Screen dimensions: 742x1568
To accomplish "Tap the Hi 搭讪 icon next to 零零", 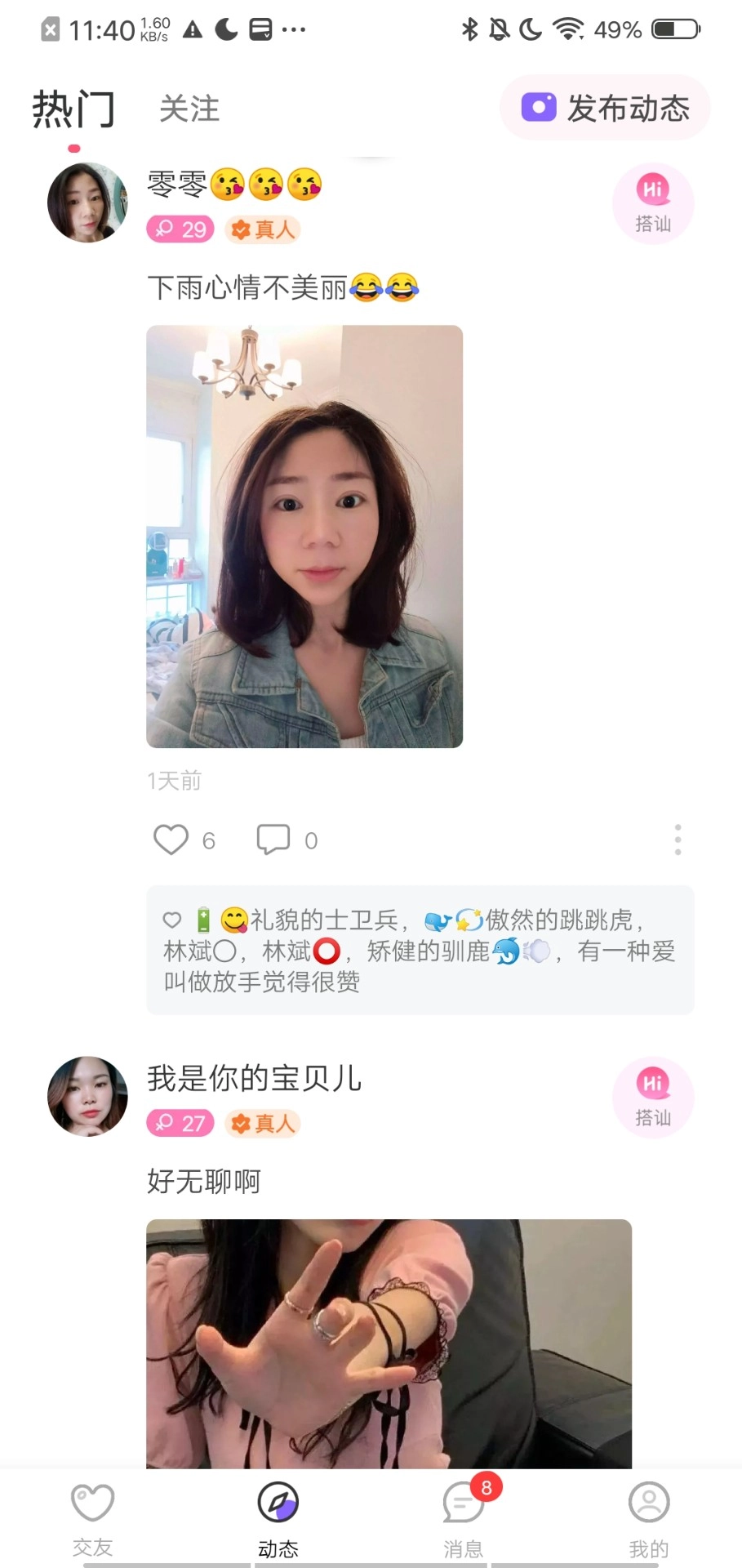I will (x=652, y=203).
